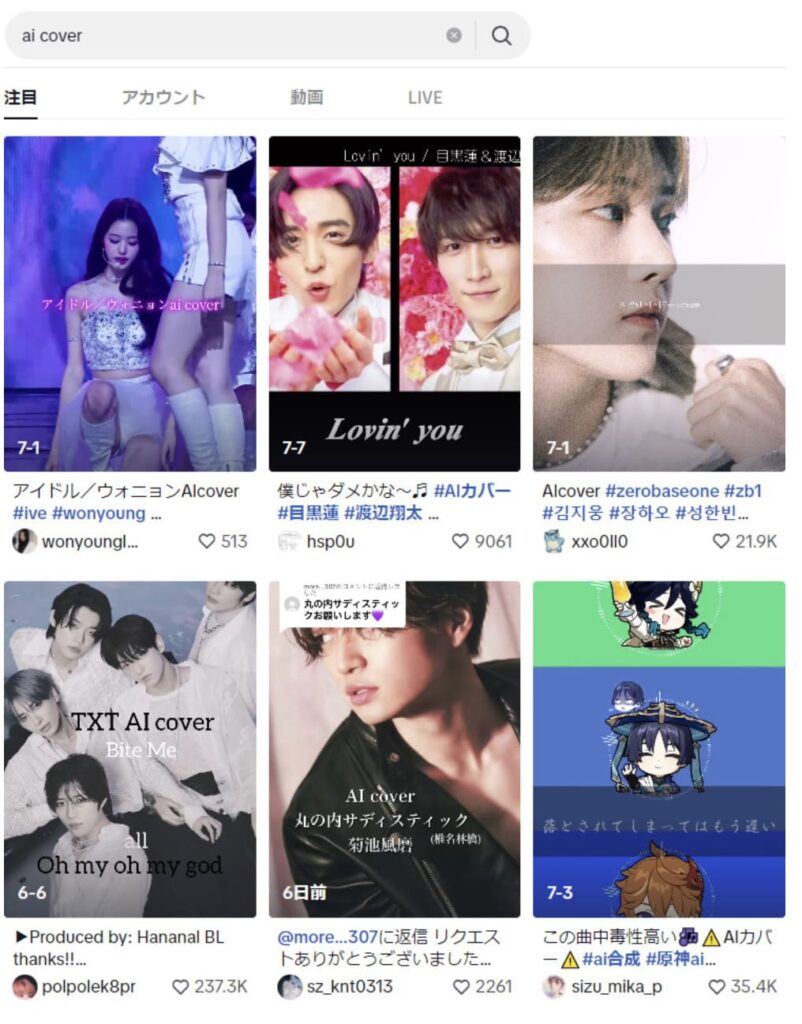The image size is (802, 1024).
Task: Open the @more...307 mention link
Action: tap(328, 937)
